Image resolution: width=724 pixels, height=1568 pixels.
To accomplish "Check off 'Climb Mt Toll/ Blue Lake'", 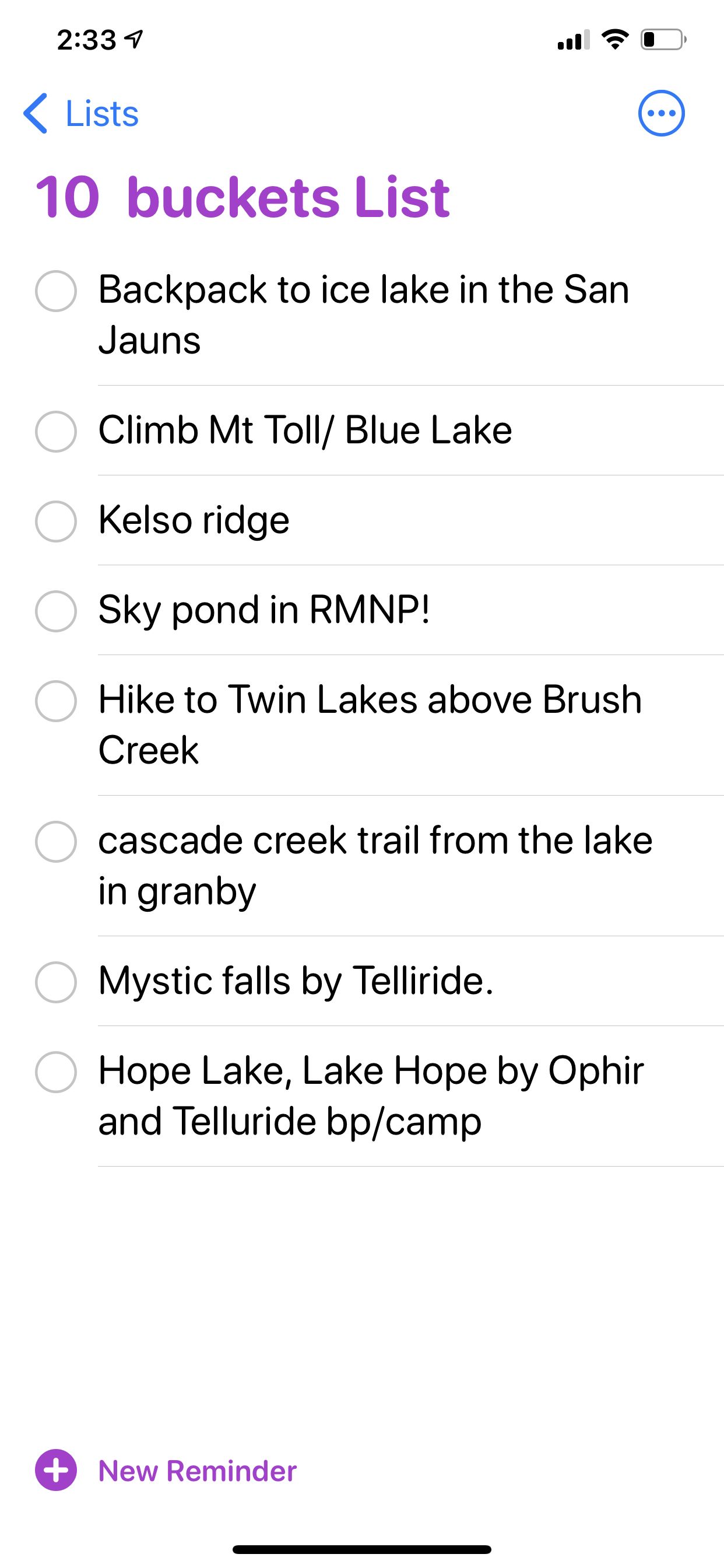I will (x=56, y=432).
